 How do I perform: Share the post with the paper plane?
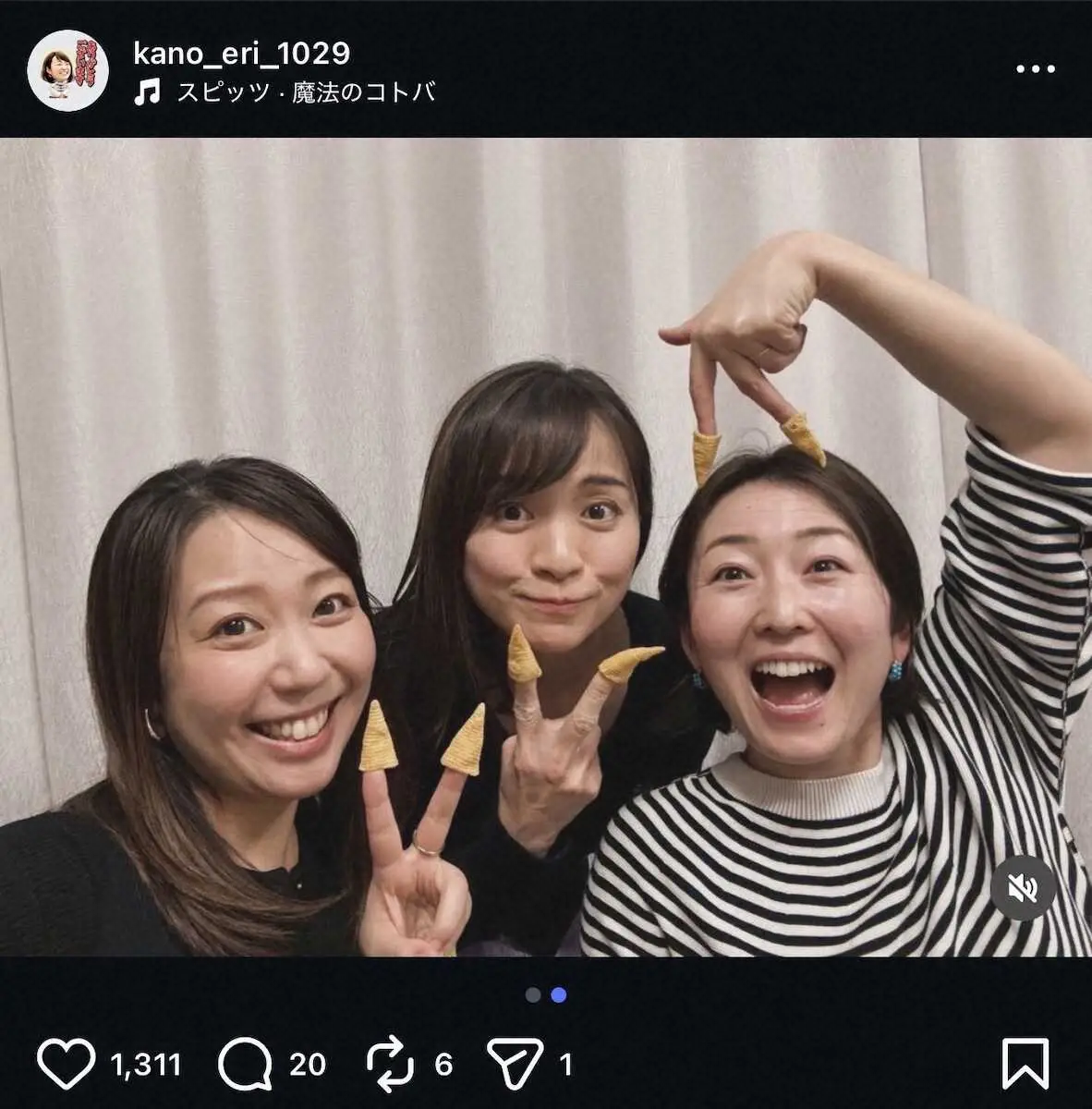click(x=512, y=1065)
